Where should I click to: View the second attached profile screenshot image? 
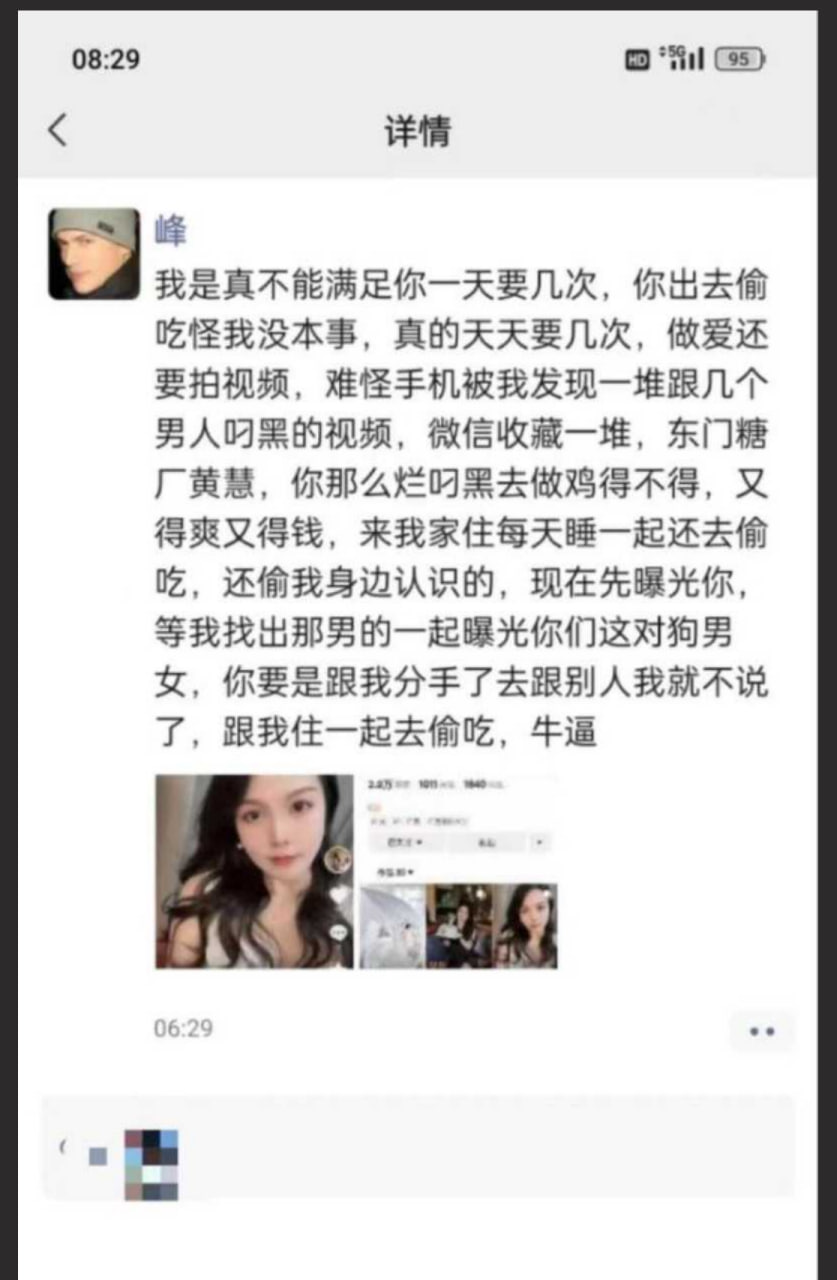(x=458, y=871)
